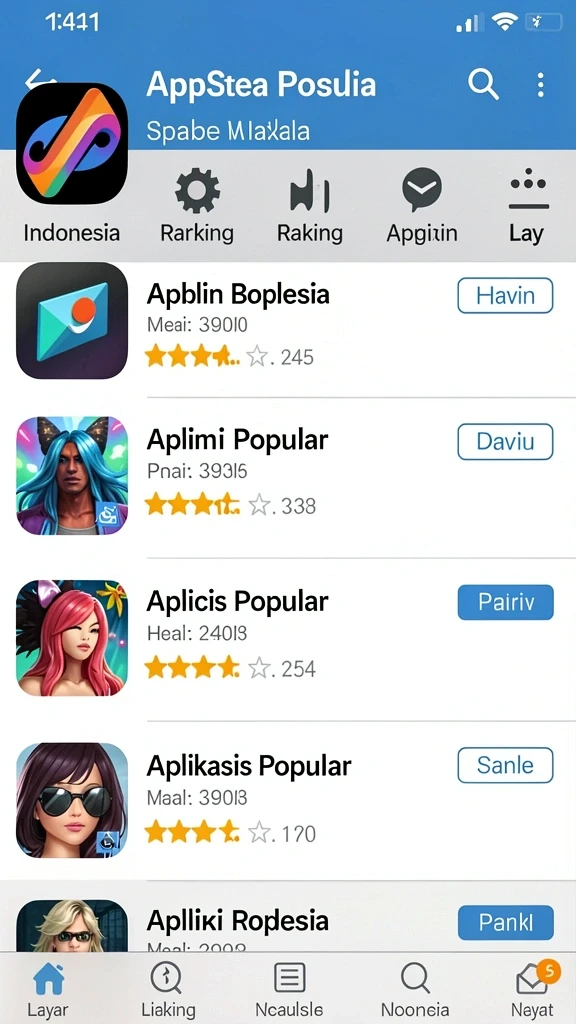576x1024 pixels.
Task: Open the Aplimi Popular app listing
Action: click(x=288, y=477)
